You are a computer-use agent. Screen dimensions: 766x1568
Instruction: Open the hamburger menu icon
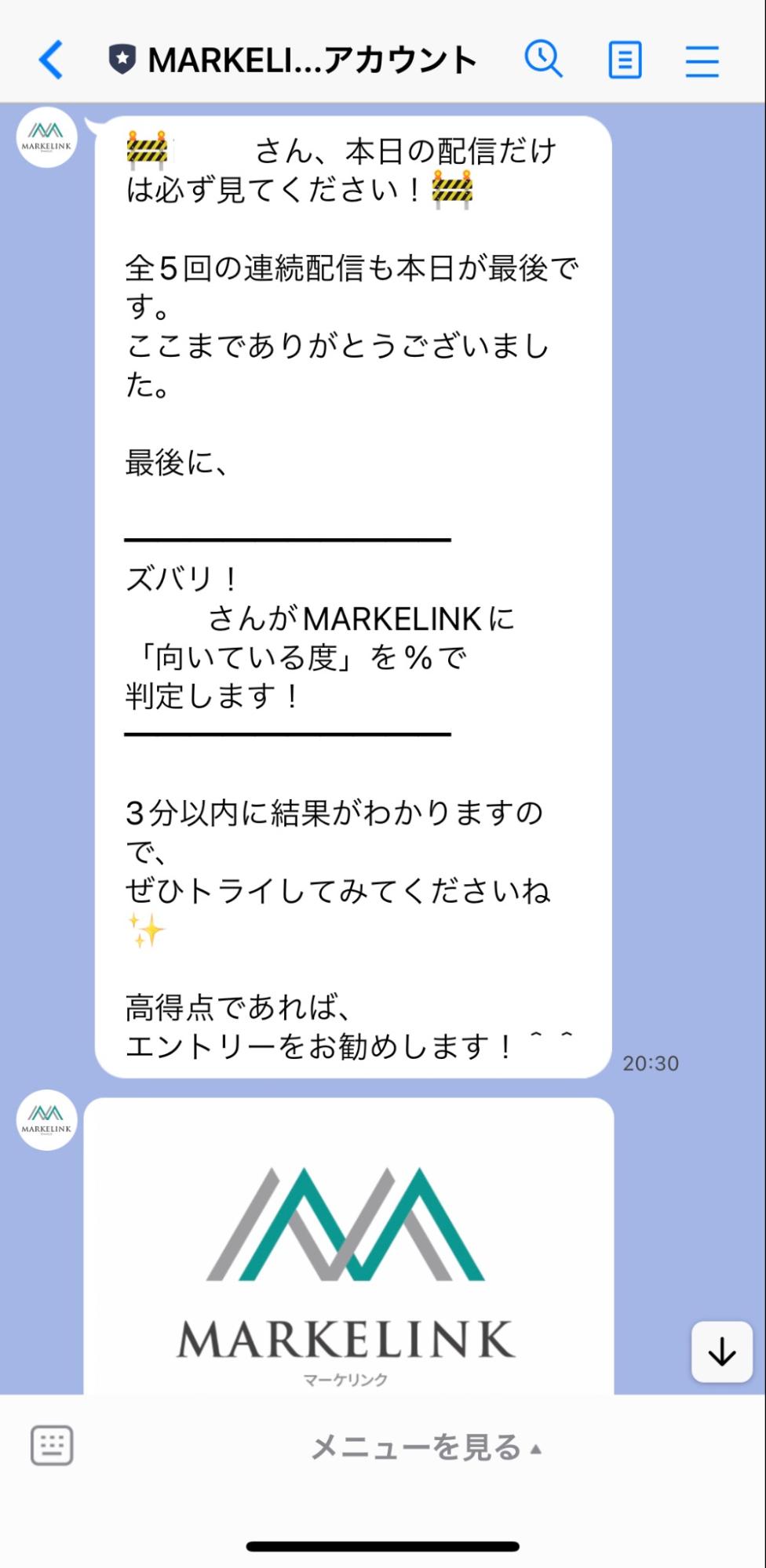click(x=702, y=59)
